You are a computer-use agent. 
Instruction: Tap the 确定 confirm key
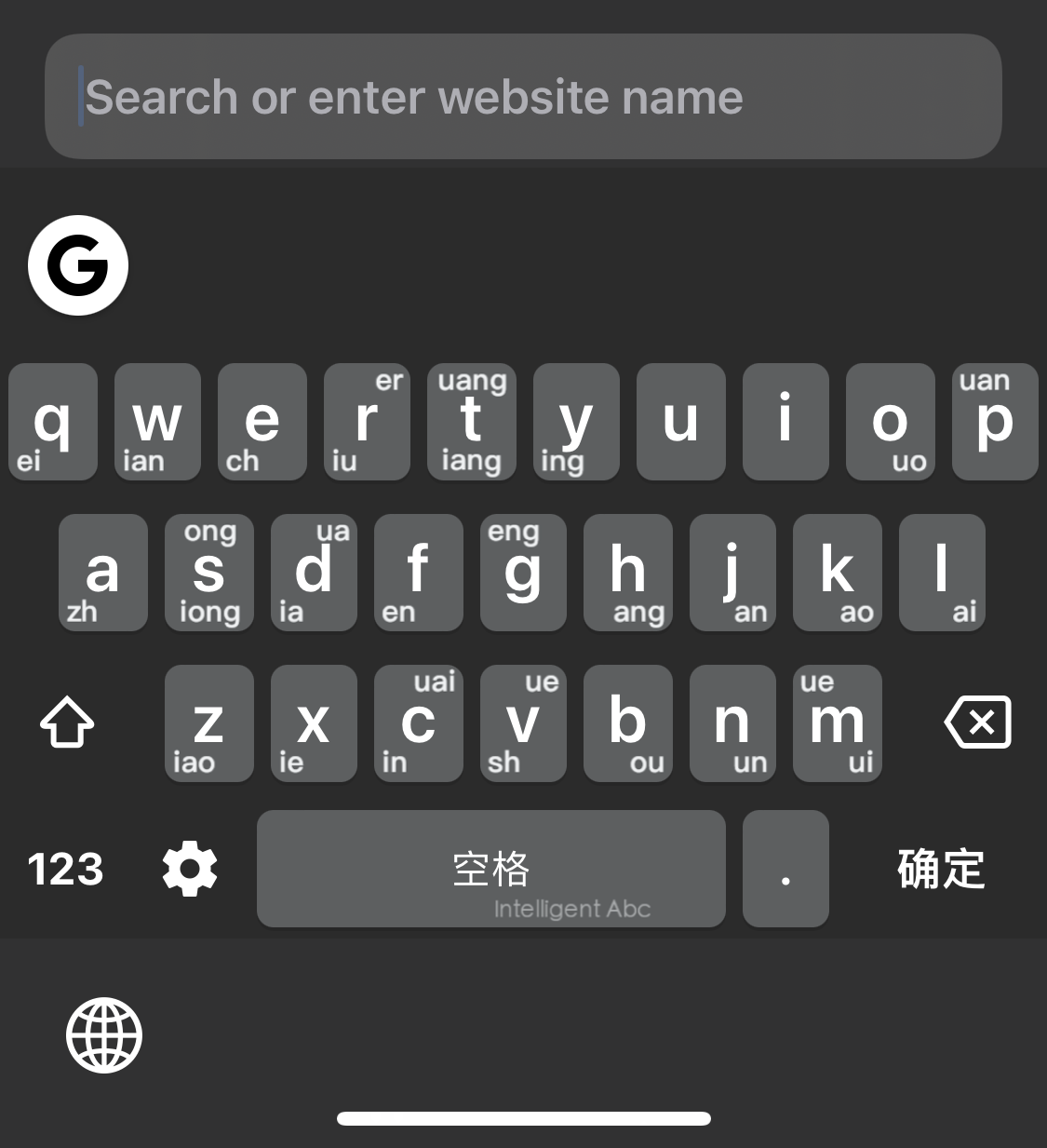(940, 869)
